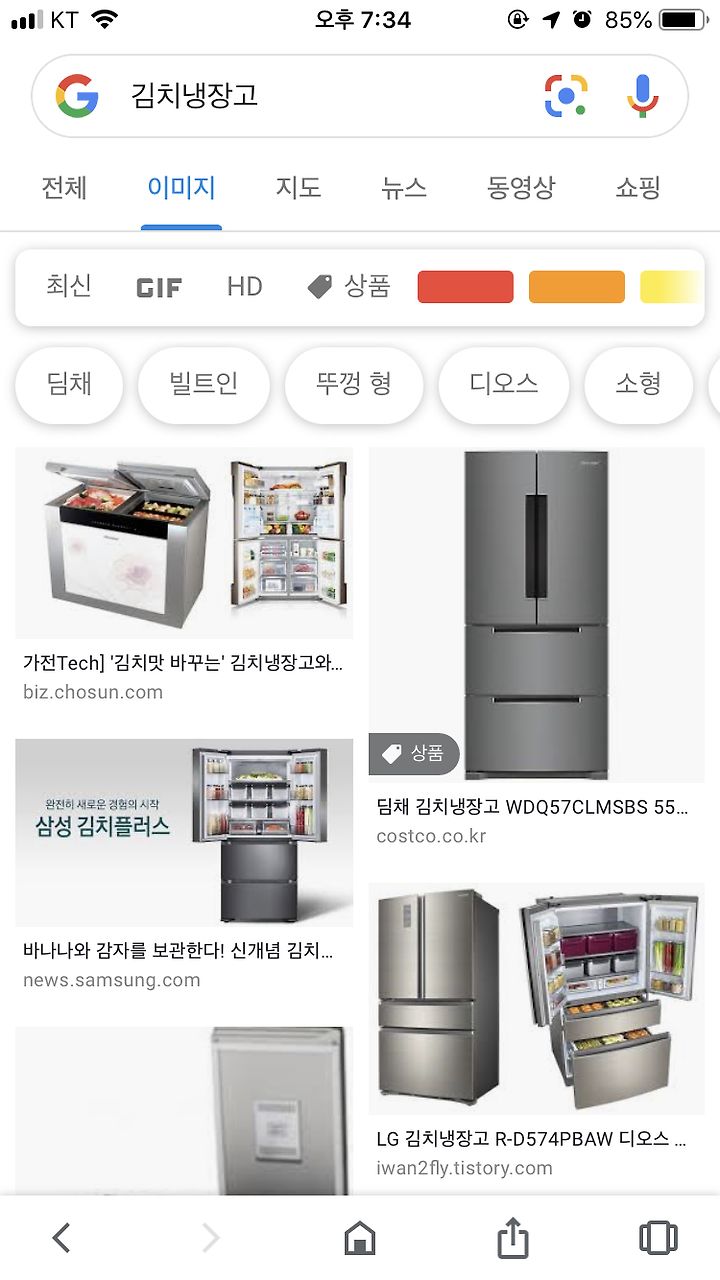The width and height of the screenshot is (720, 1280).
Task: Open the news.samsung.com 삼성 김치플러스 result
Action: tap(184, 866)
